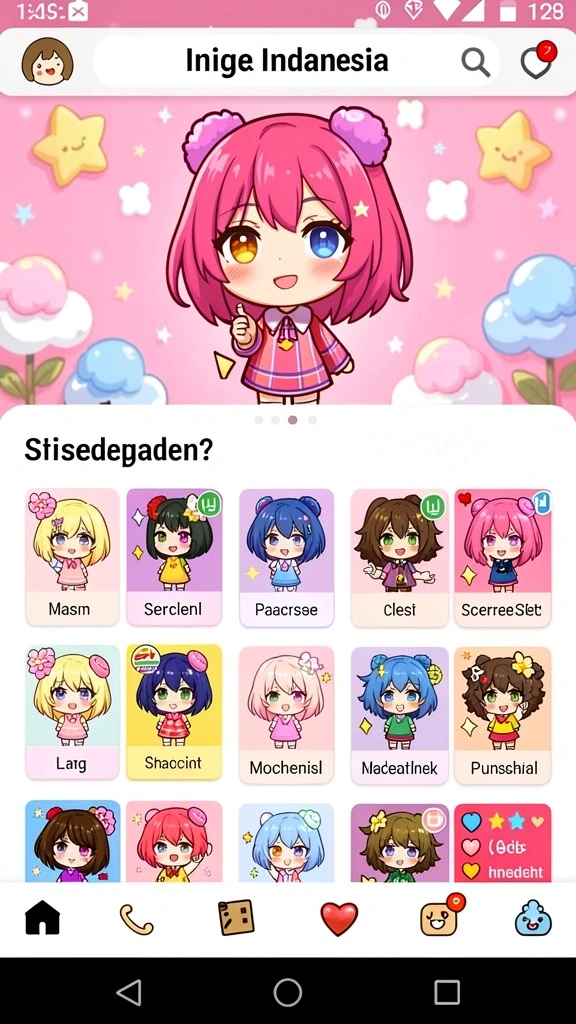Open the heart notifications icon at top
This screenshot has width=576, height=1024.
coord(537,61)
